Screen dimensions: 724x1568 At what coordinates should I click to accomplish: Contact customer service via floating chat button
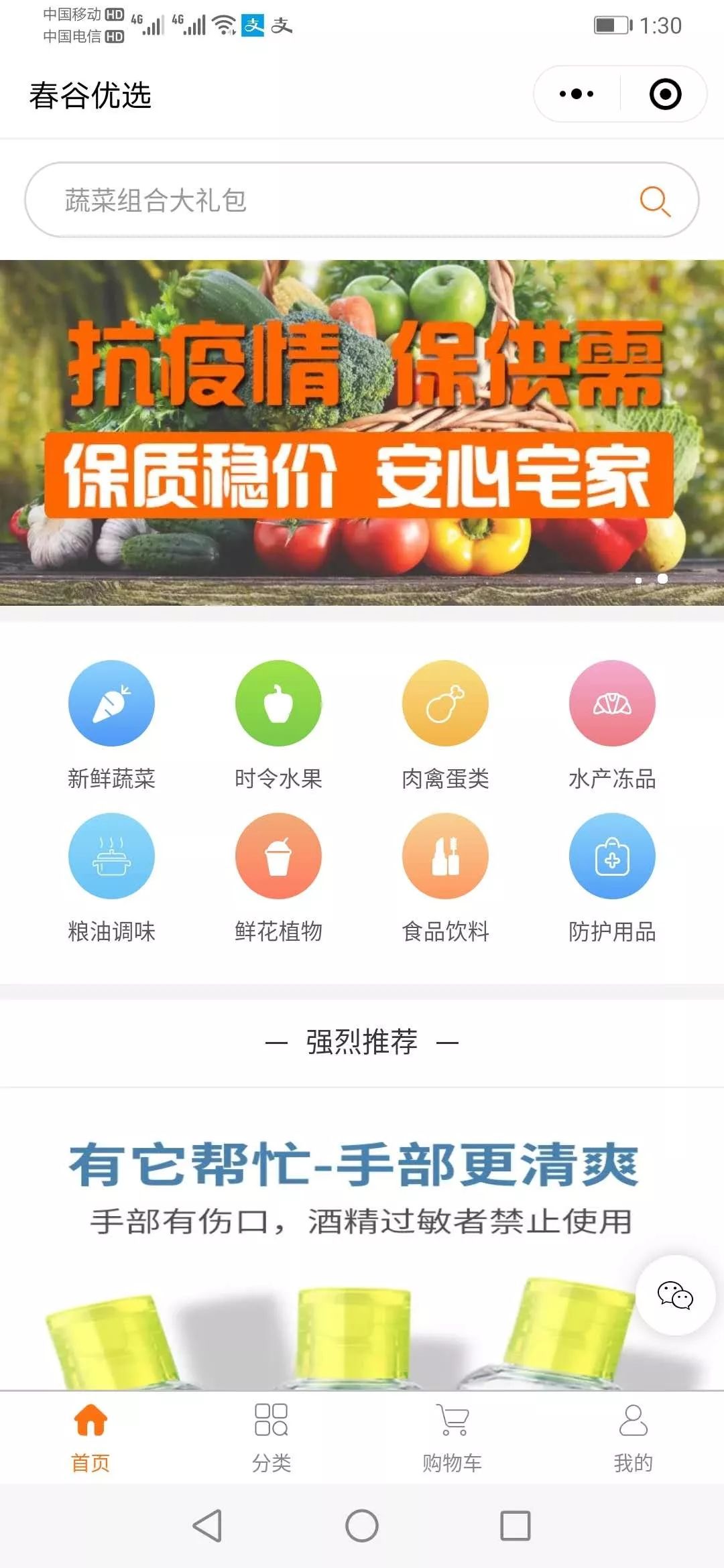pos(675,1295)
